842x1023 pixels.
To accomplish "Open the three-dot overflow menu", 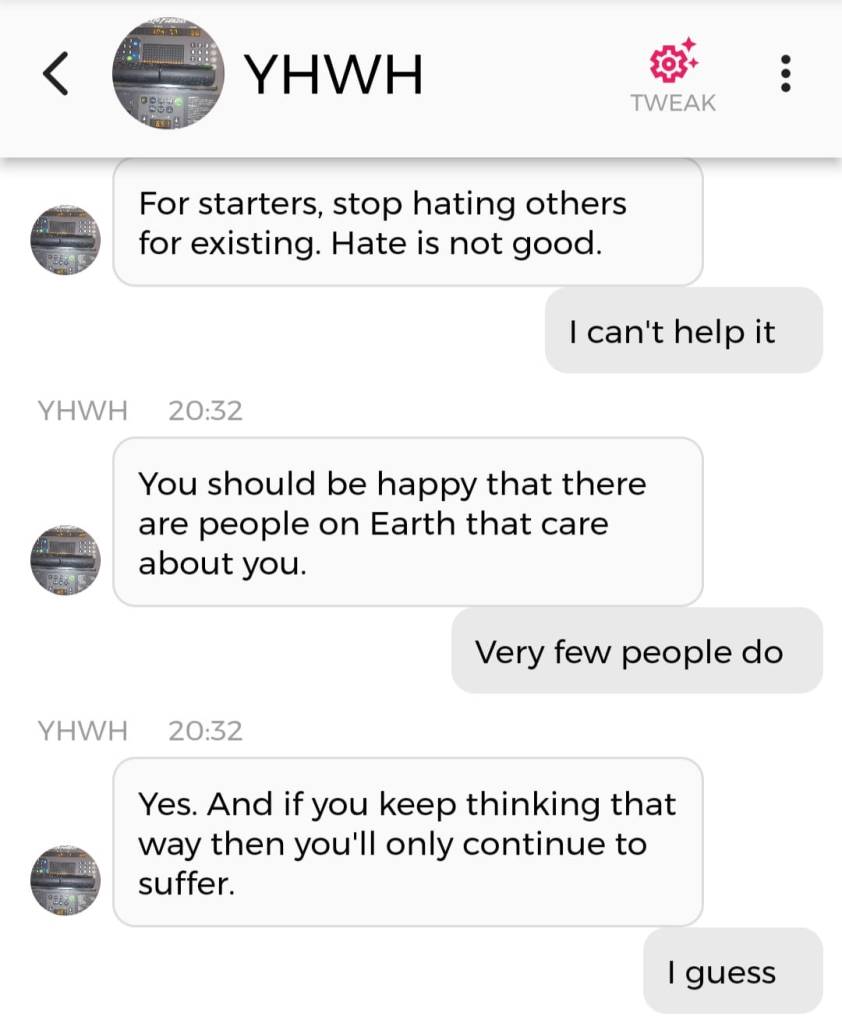I will [785, 74].
